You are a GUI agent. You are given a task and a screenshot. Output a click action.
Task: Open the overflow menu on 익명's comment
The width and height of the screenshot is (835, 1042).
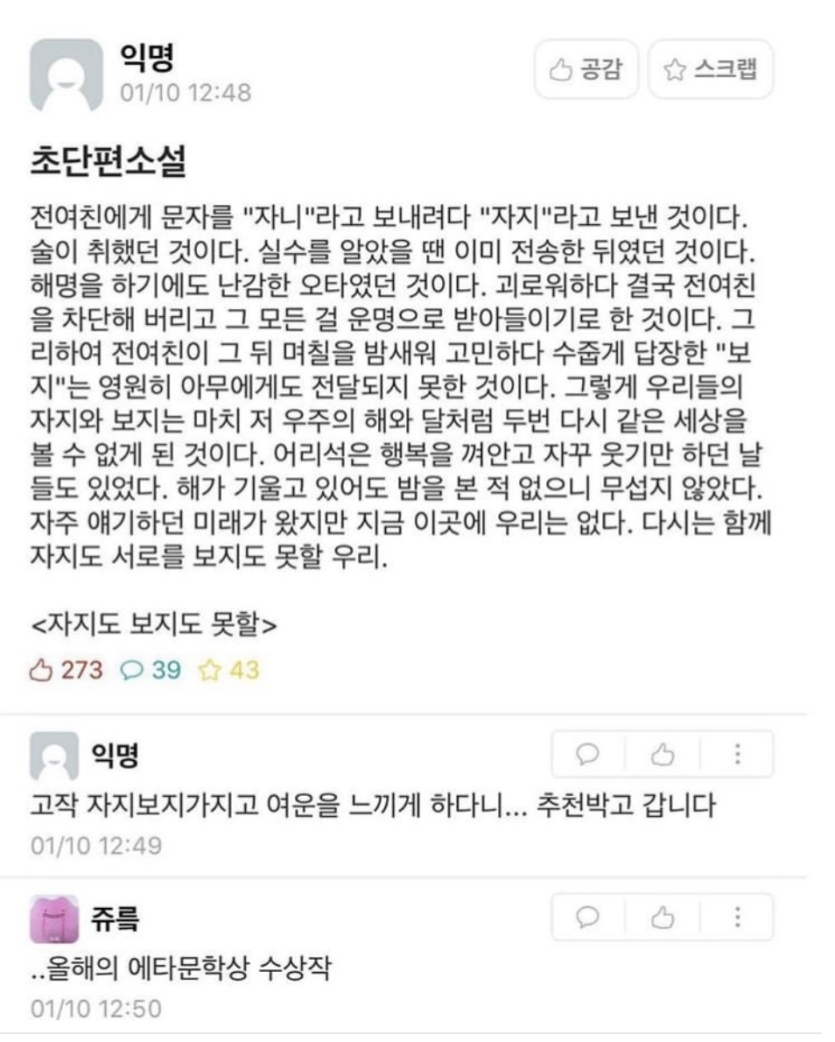(738, 754)
